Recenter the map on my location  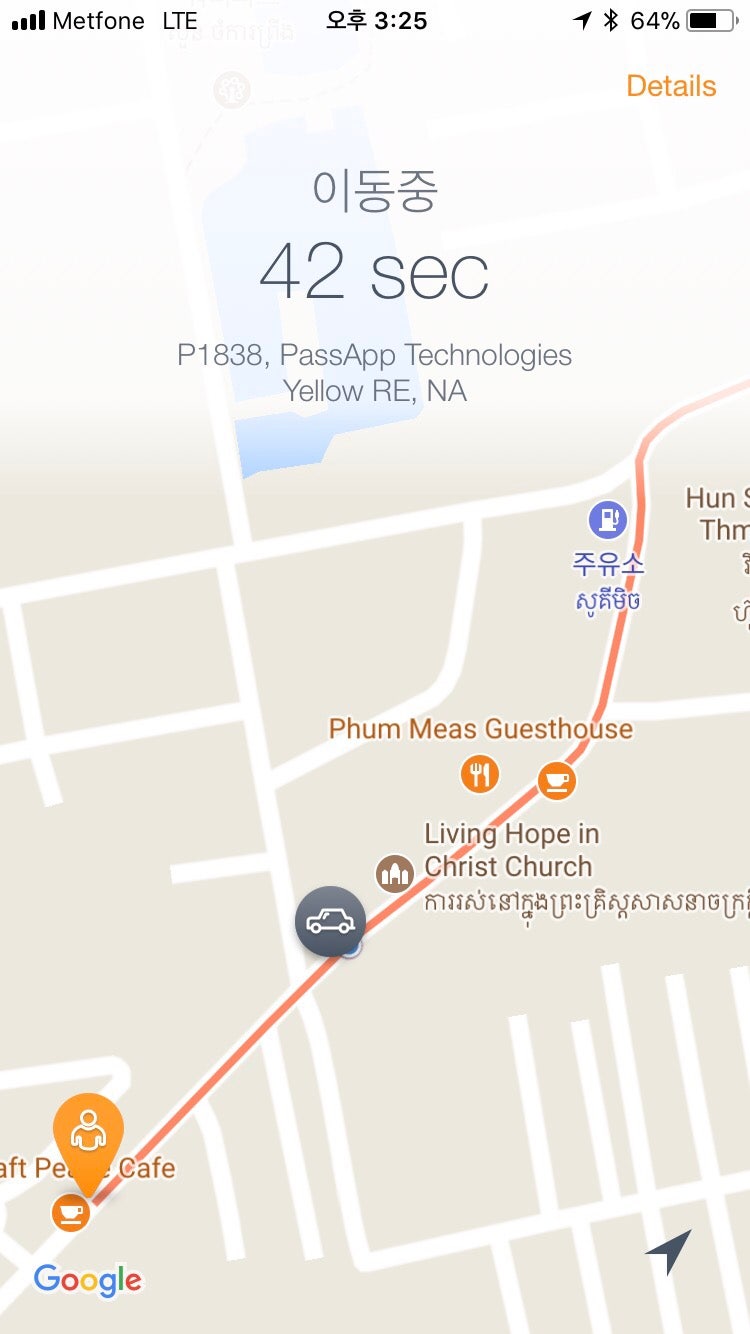(669, 1251)
